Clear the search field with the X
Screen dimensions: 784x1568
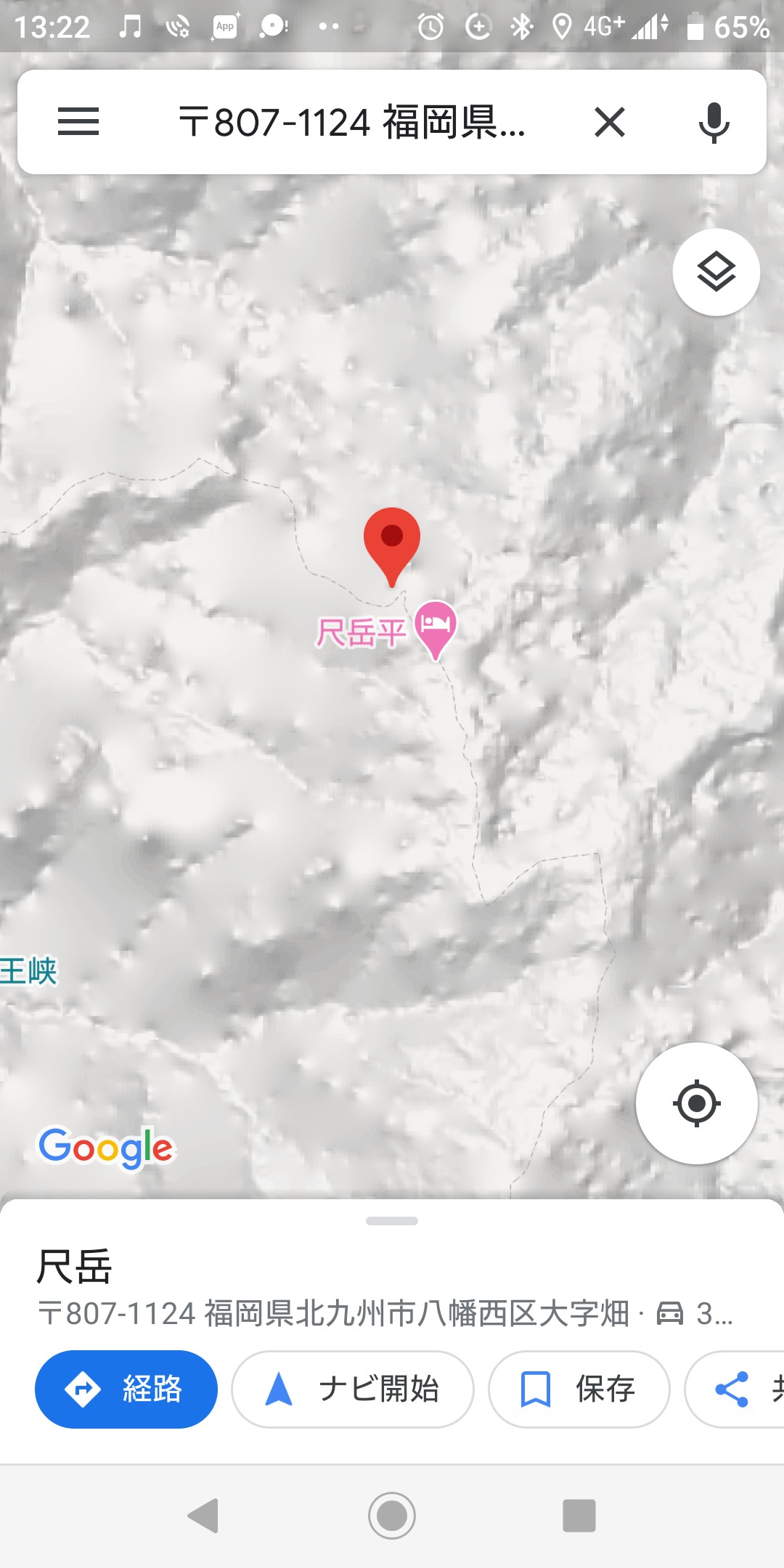[610, 122]
